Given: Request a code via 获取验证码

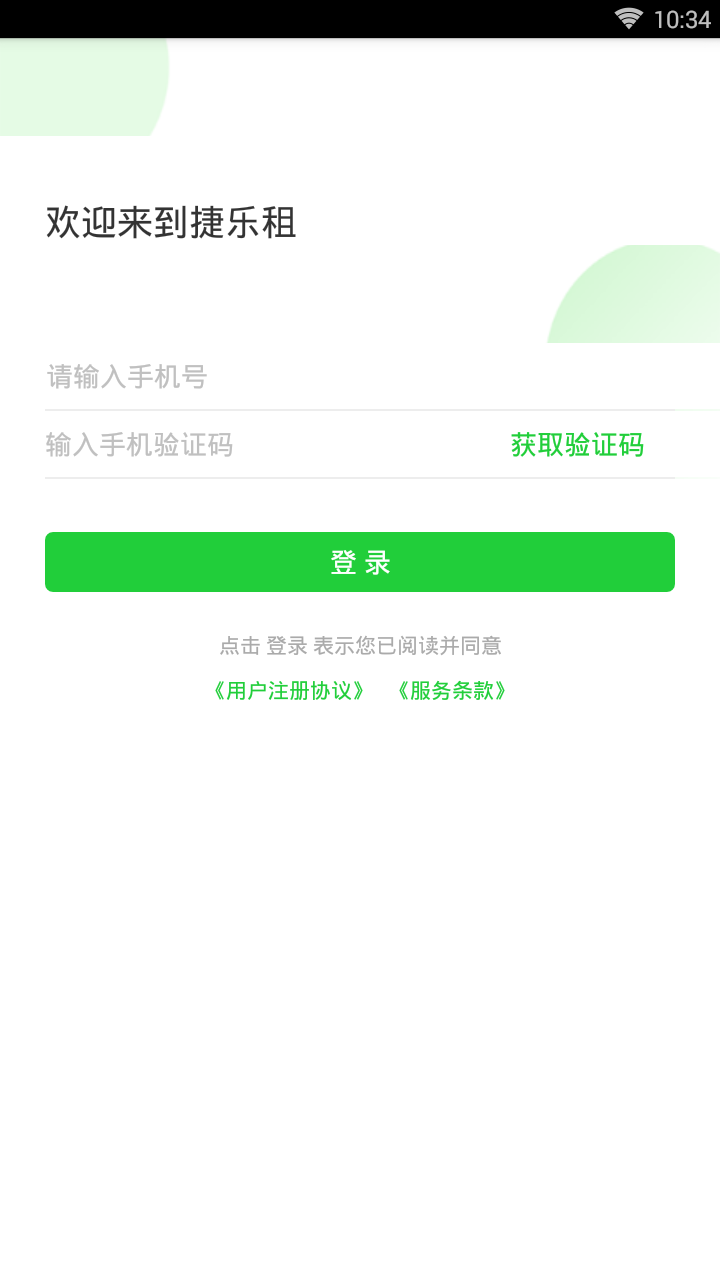Looking at the screenshot, I should coord(577,445).
